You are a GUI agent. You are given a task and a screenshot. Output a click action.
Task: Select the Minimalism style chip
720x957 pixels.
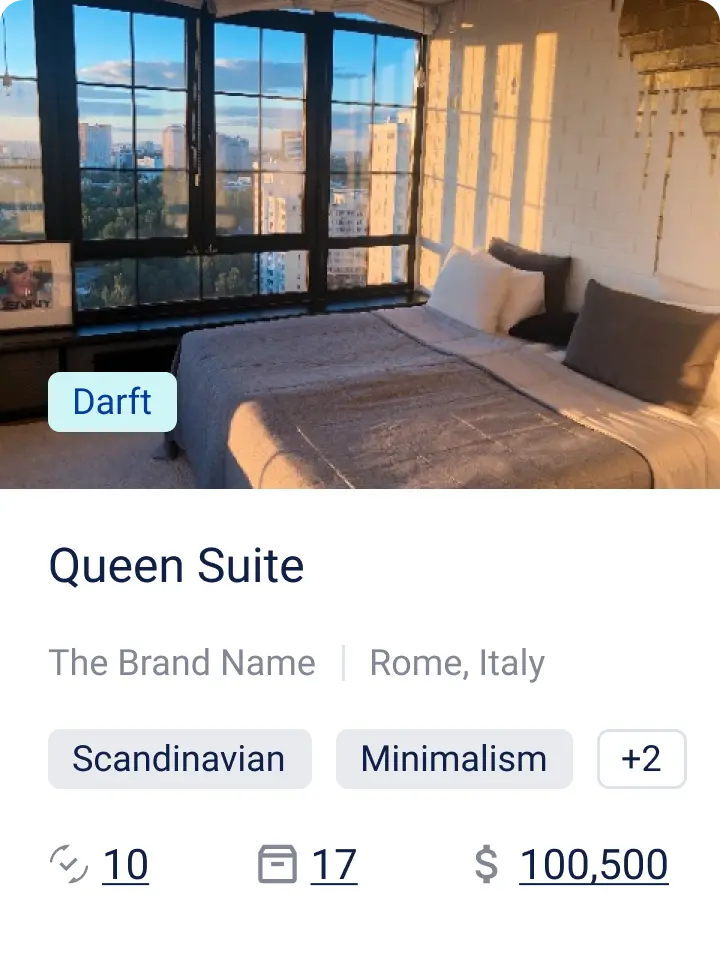coord(454,759)
